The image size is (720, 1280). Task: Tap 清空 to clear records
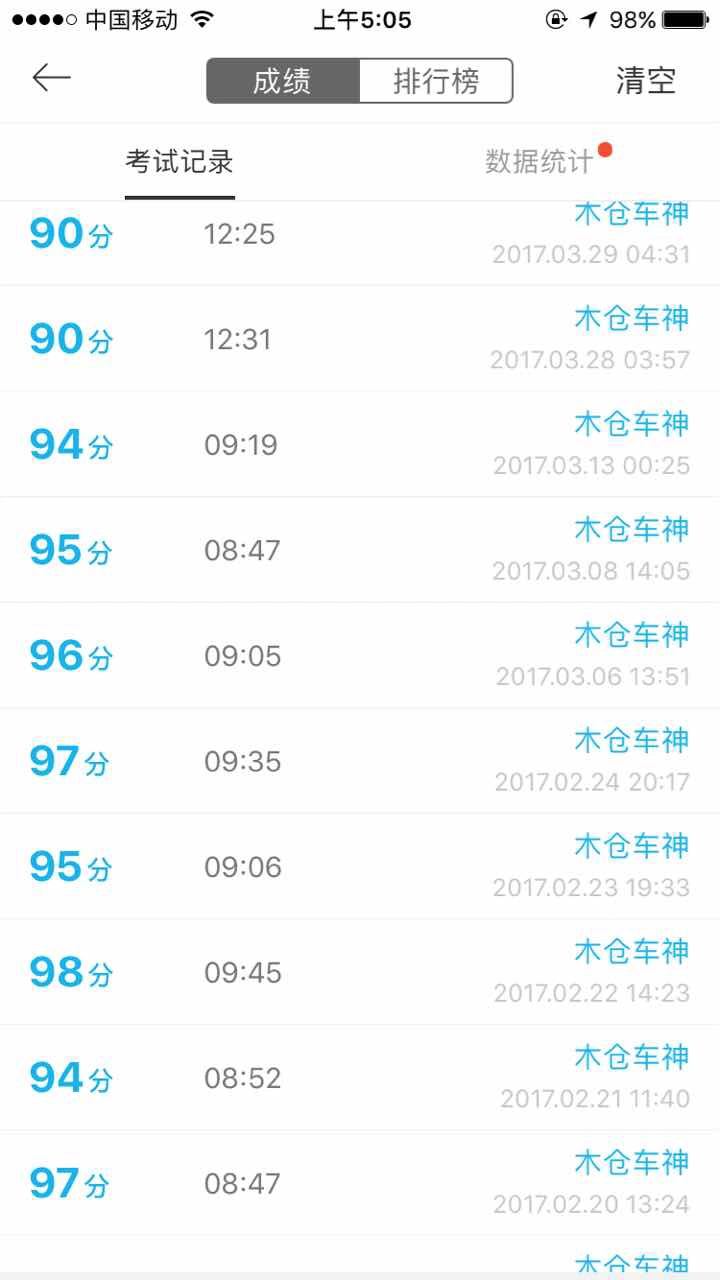tap(646, 81)
